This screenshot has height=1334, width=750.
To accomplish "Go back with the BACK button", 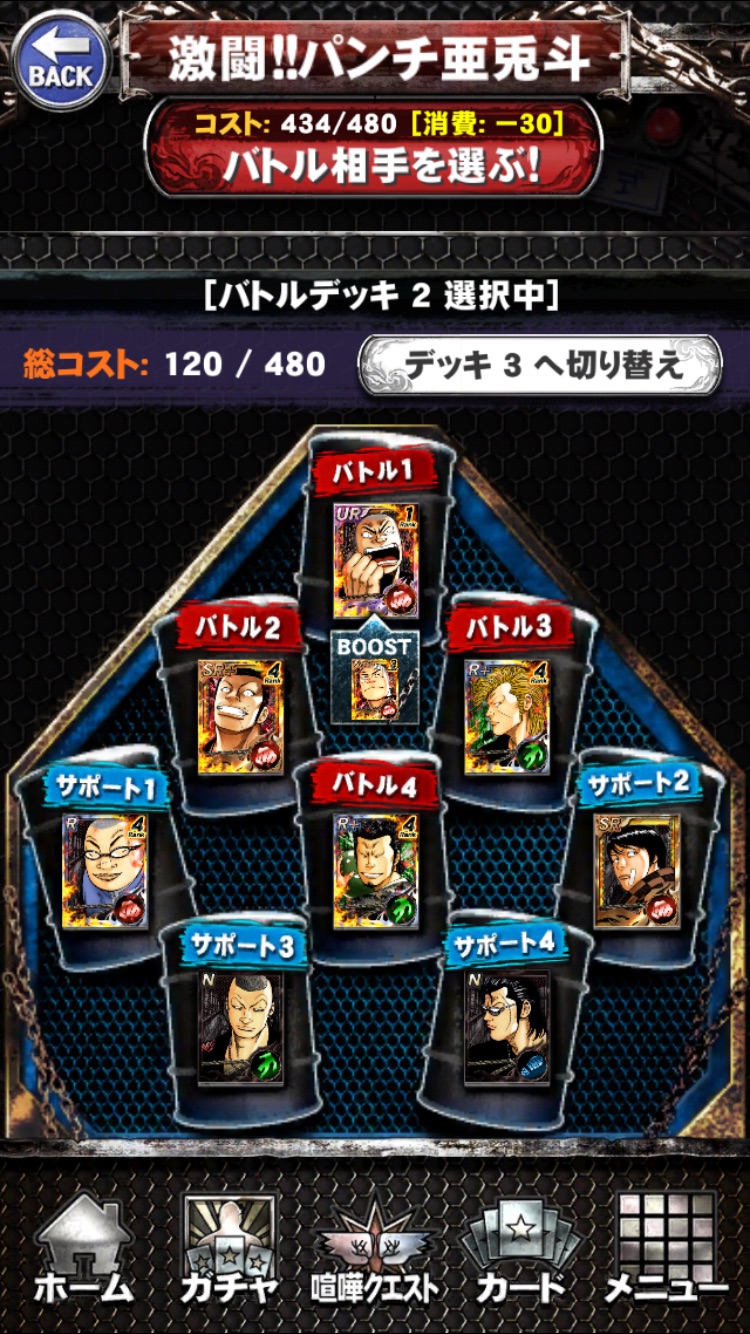I will tap(59, 60).
